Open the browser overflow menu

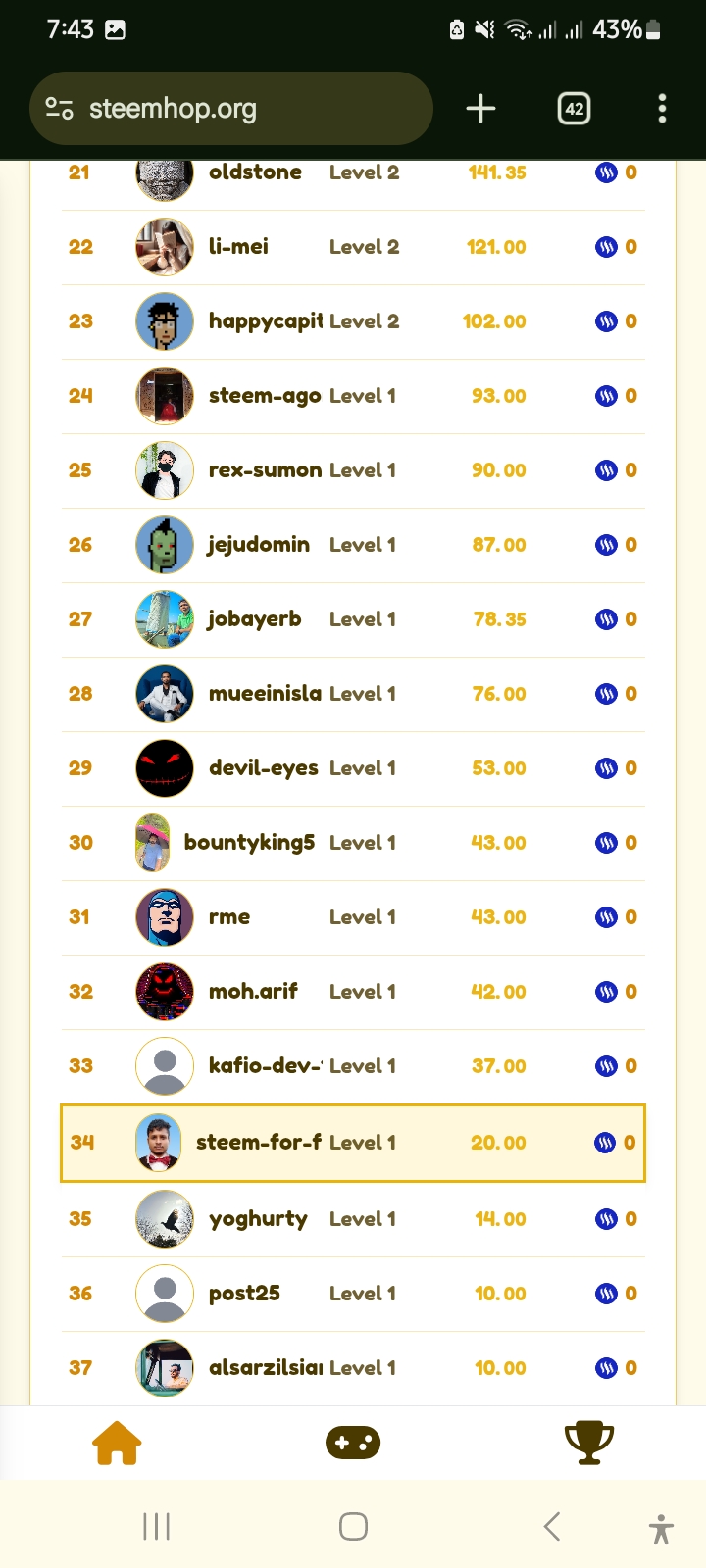tap(662, 109)
